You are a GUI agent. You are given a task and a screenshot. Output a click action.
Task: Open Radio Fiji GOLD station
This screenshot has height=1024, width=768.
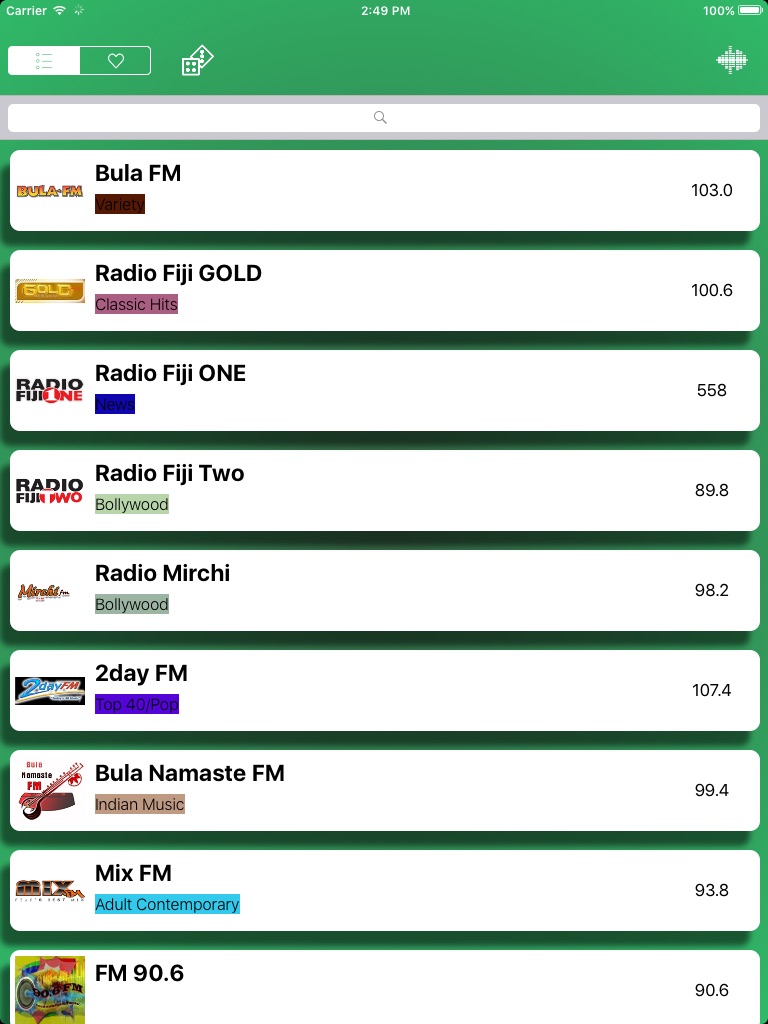(385, 290)
